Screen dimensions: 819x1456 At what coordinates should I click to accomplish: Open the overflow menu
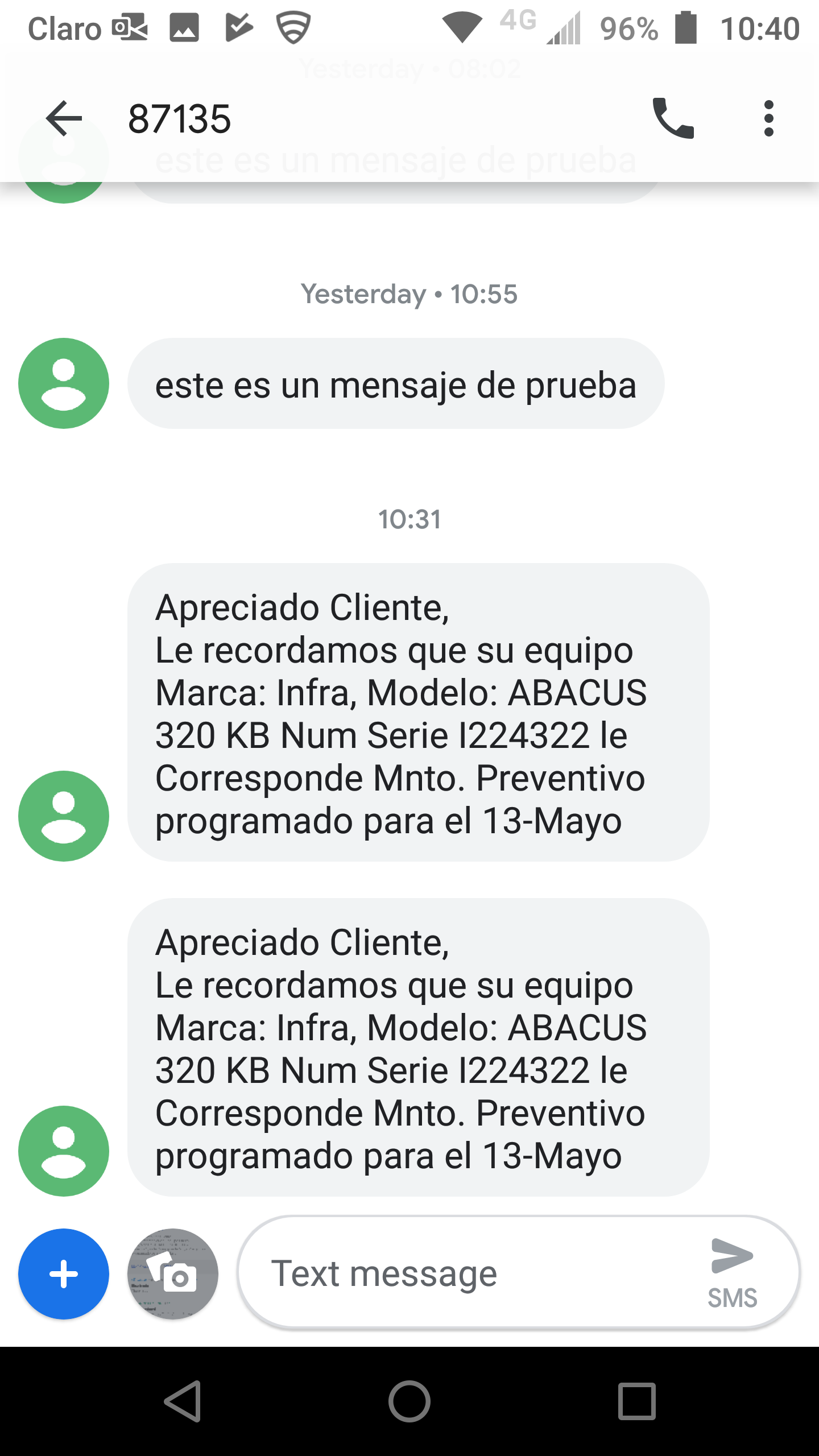tap(768, 118)
